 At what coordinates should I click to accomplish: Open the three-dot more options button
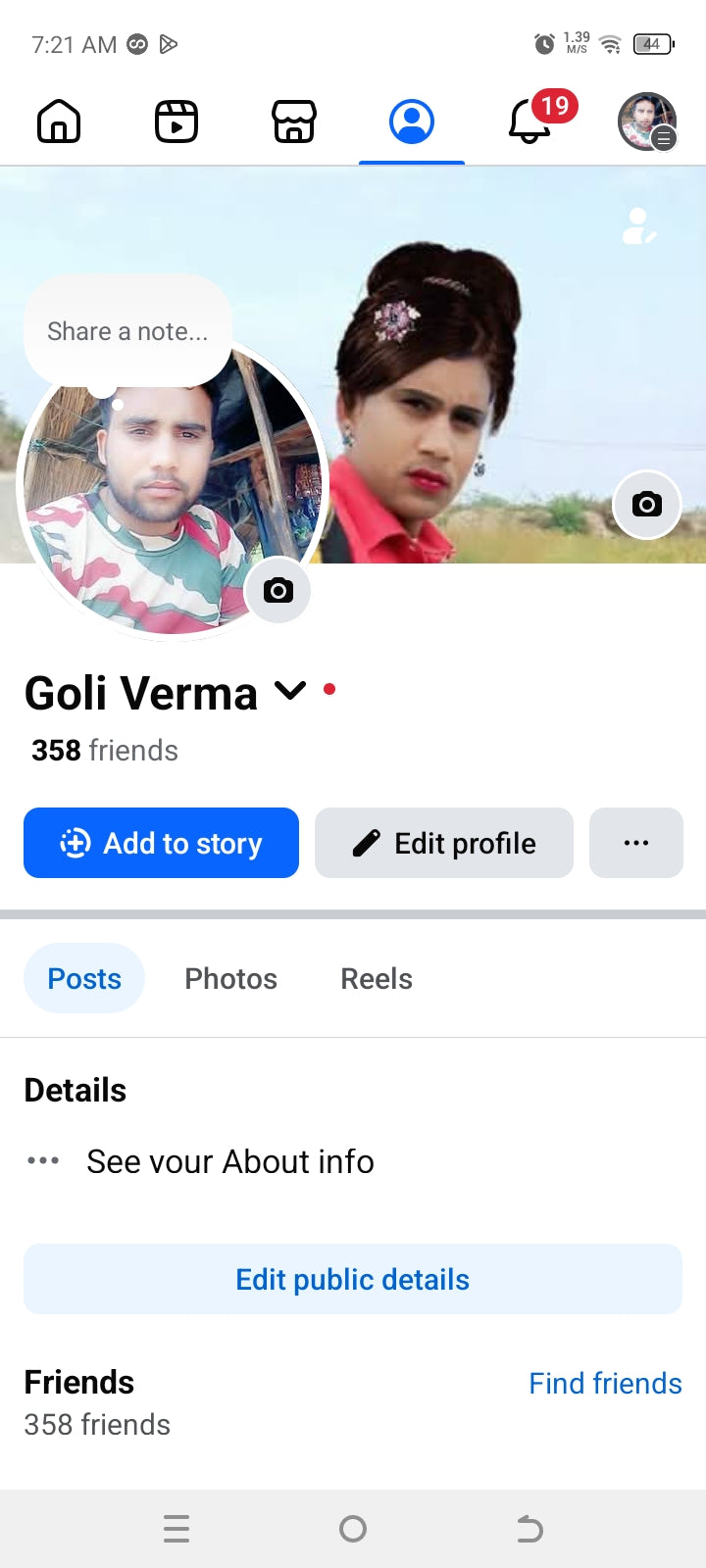[635, 843]
